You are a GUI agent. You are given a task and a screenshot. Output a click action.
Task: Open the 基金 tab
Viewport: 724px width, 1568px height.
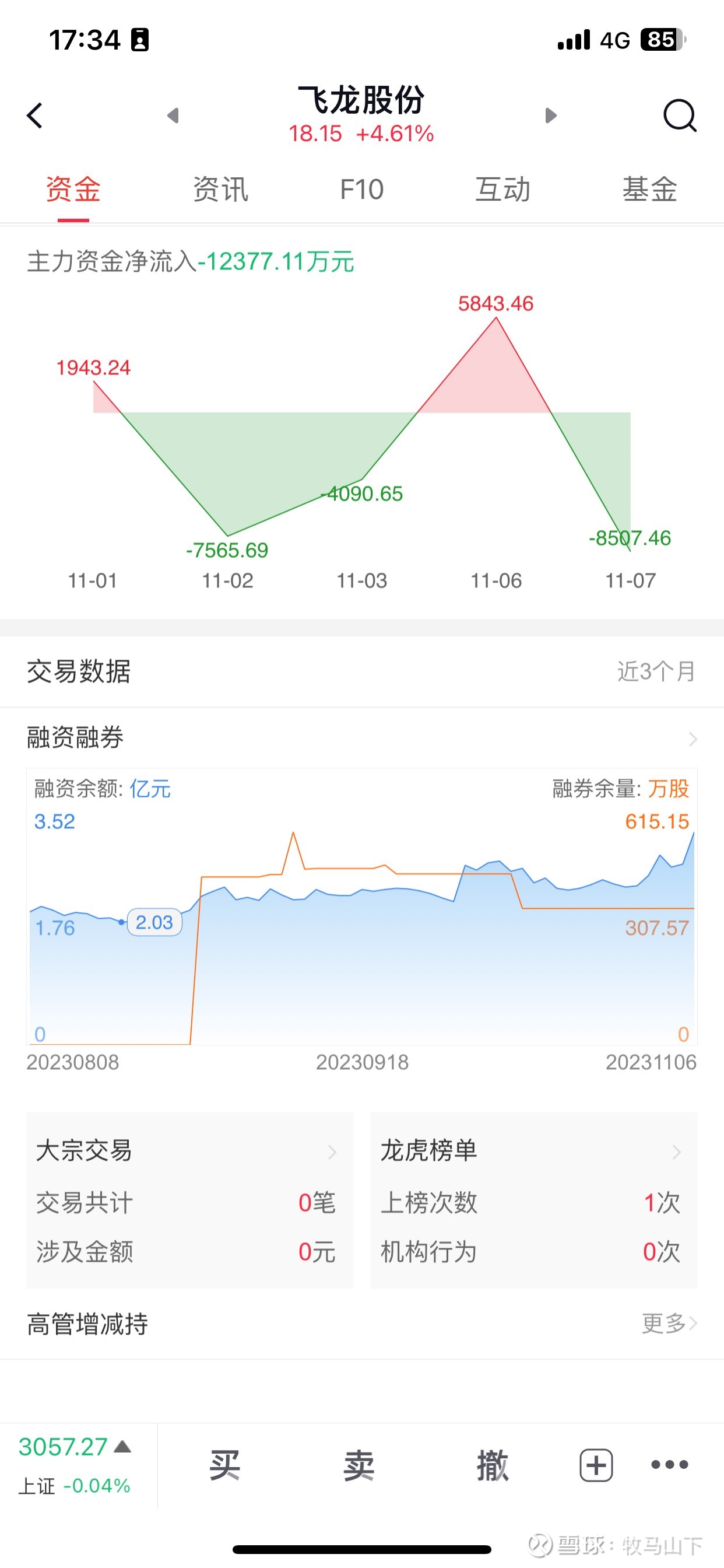(x=649, y=190)
